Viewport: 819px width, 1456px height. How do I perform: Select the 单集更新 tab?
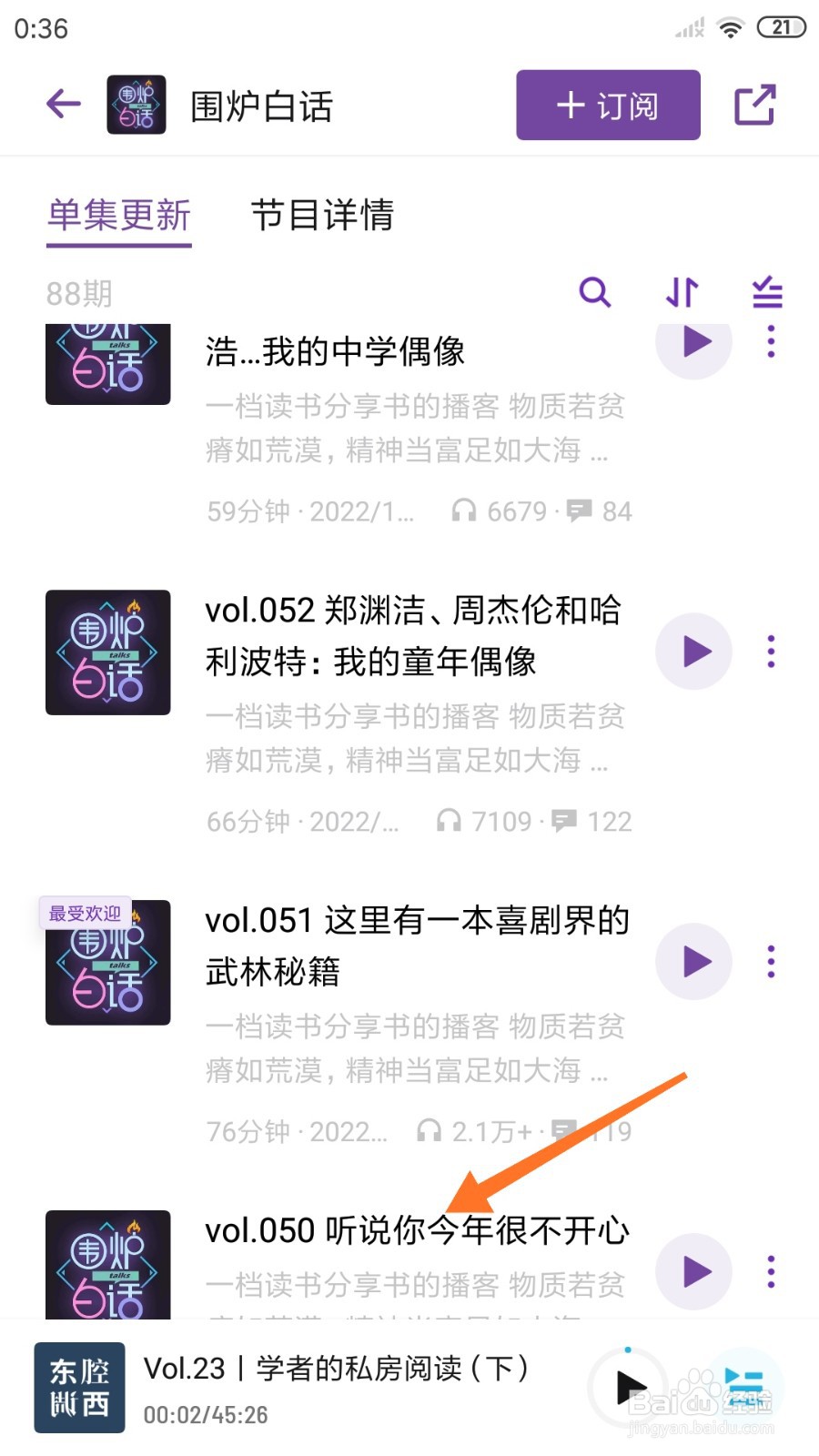118,217
